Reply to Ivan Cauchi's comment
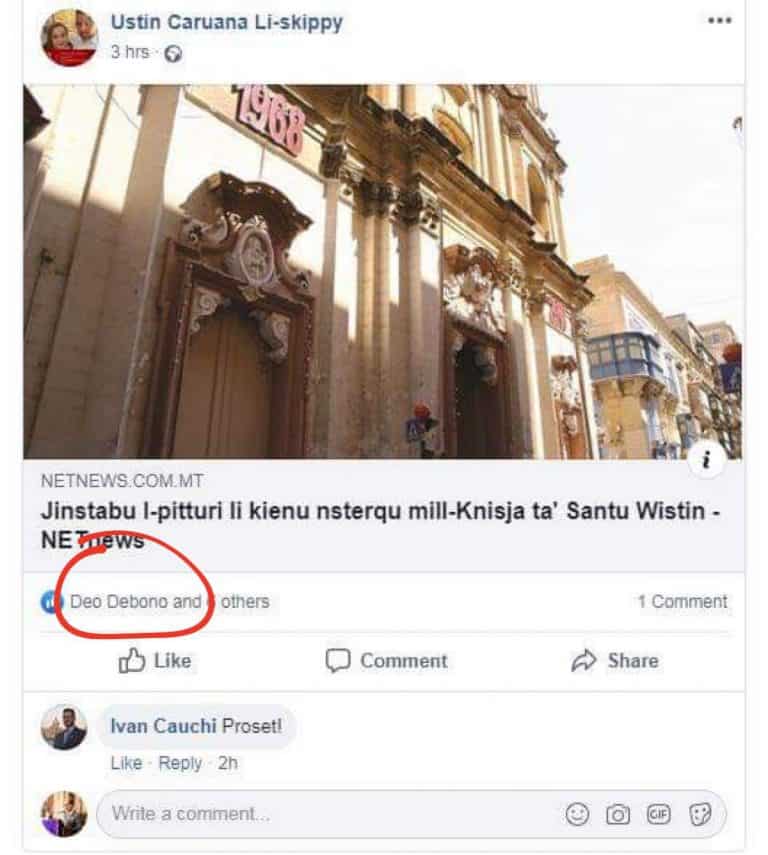768x855 pixels. point(180,763)
